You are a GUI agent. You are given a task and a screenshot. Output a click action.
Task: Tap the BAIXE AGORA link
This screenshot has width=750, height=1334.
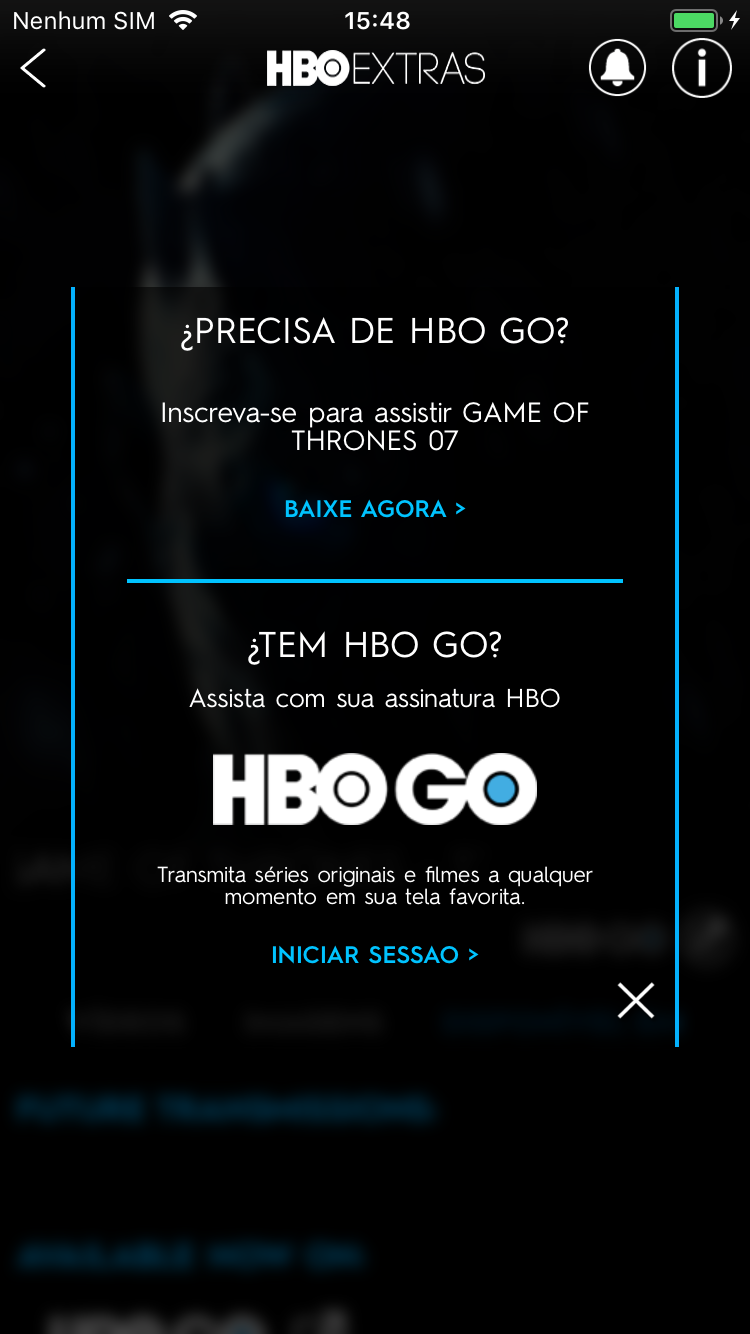[x=375, y=509]
